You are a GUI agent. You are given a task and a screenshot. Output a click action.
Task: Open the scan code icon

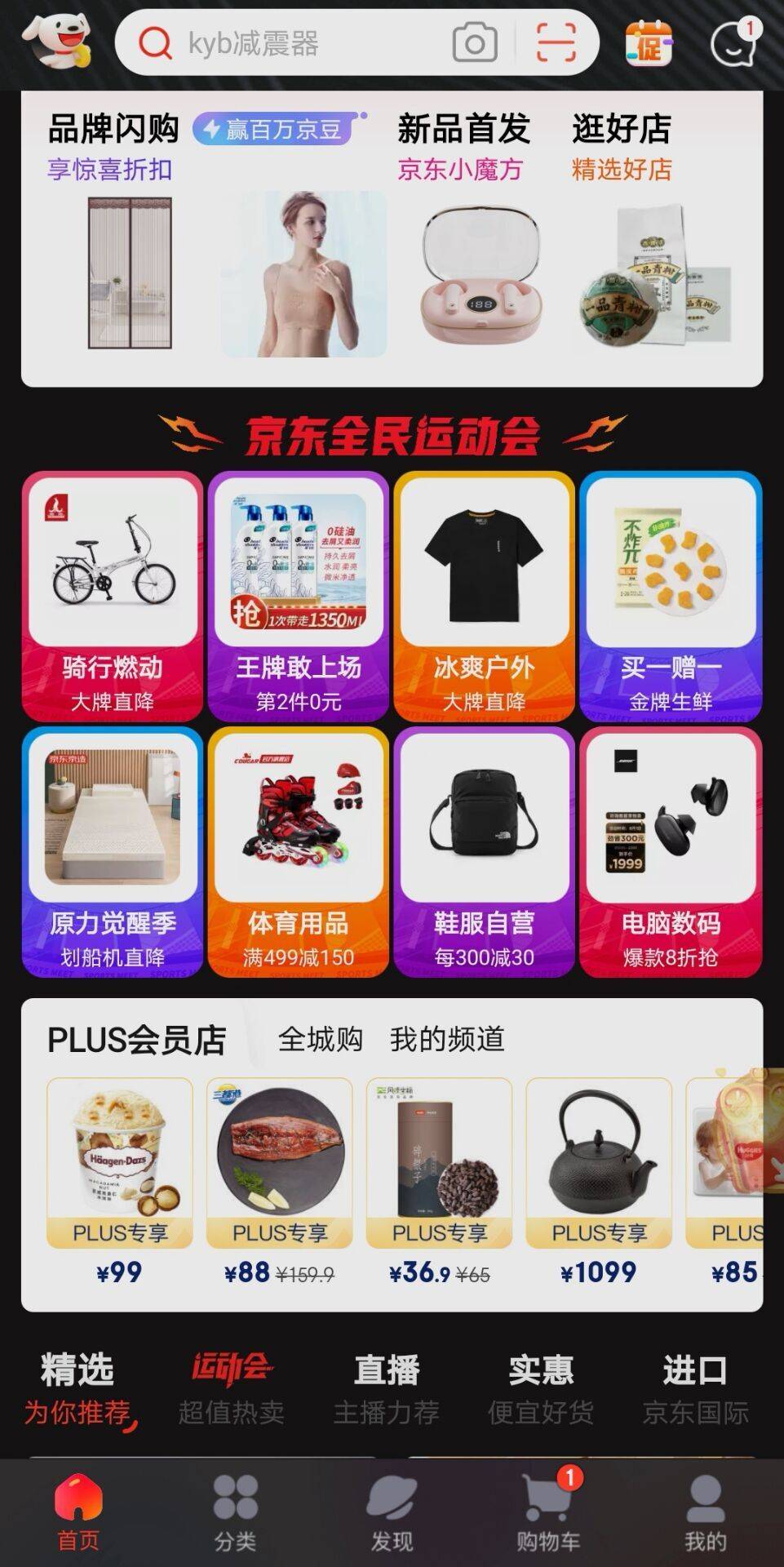click(556, 43)
